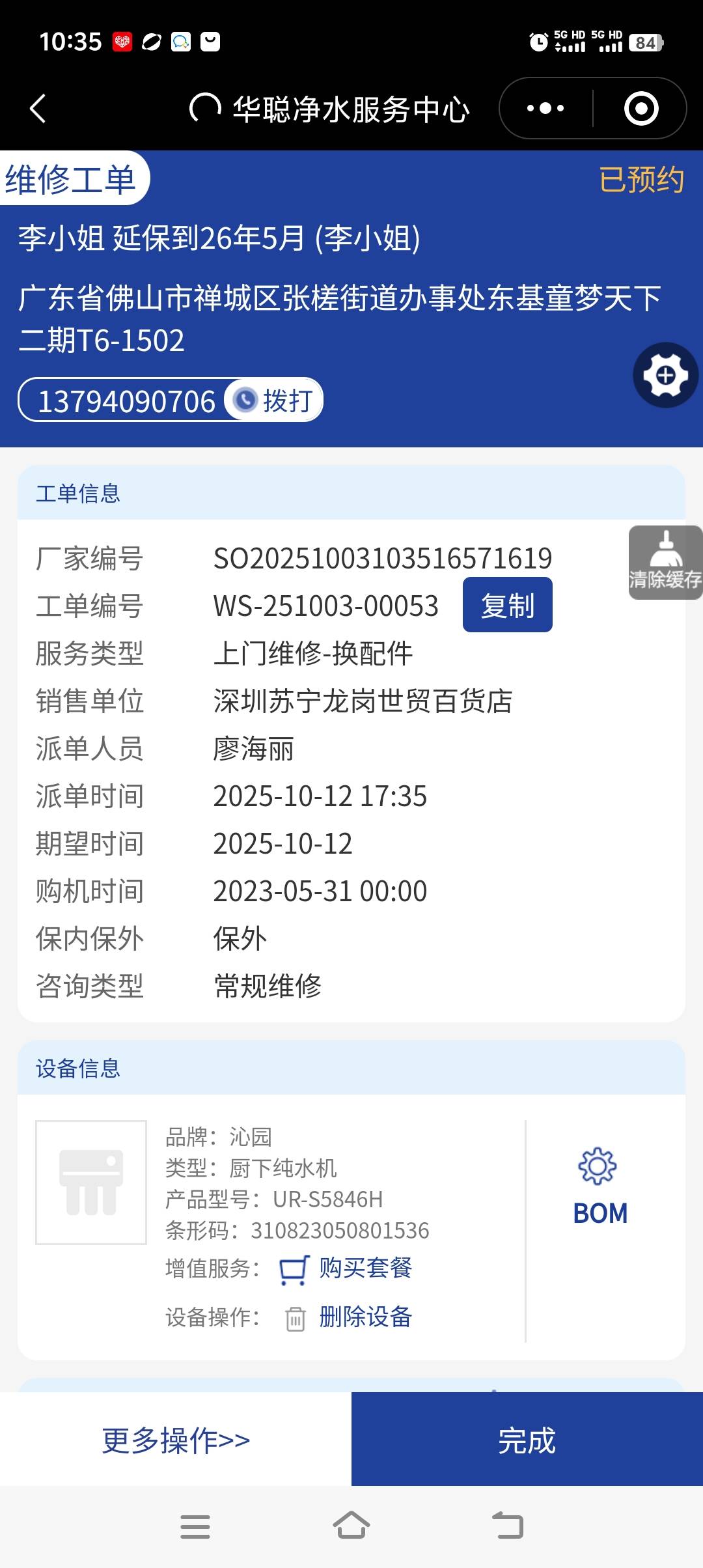Close the mini program with the circle button
Viewport: 703px width, 1568px height.
(x=641, y=108)
